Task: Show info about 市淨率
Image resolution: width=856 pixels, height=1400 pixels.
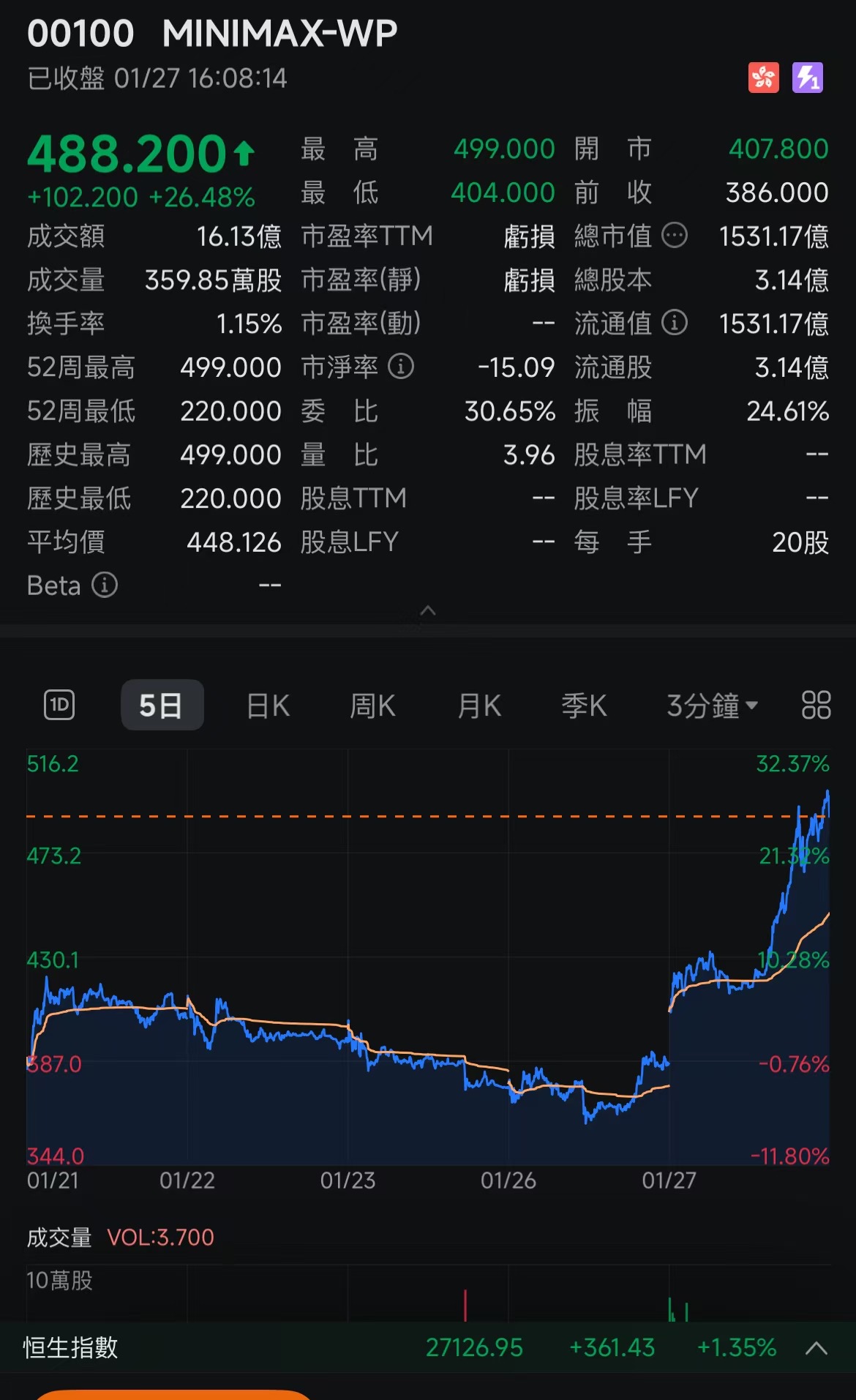Action: (x=401, y=366)
